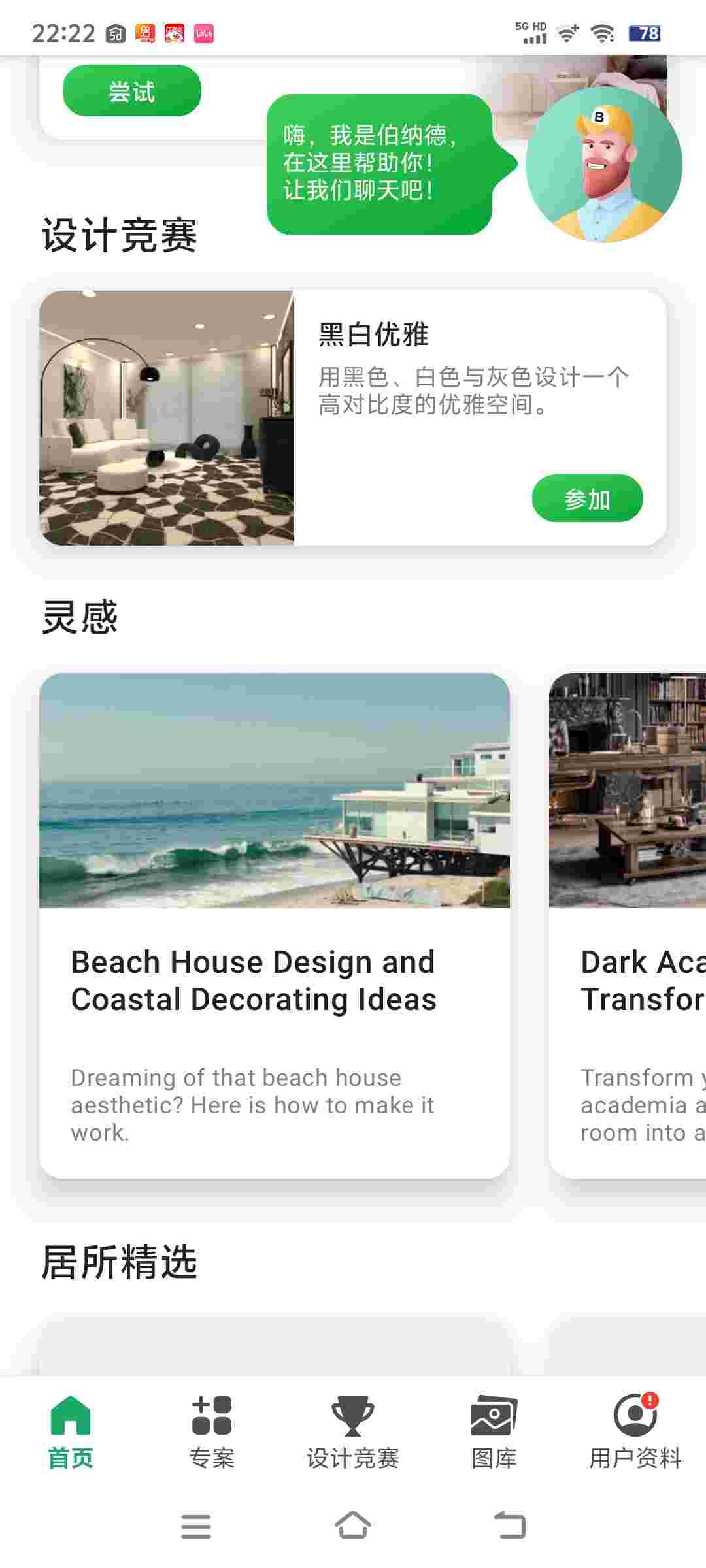Screen dimensions: 706x1568
Task: Open the Beach House Design article card
Action: point(275,924)
